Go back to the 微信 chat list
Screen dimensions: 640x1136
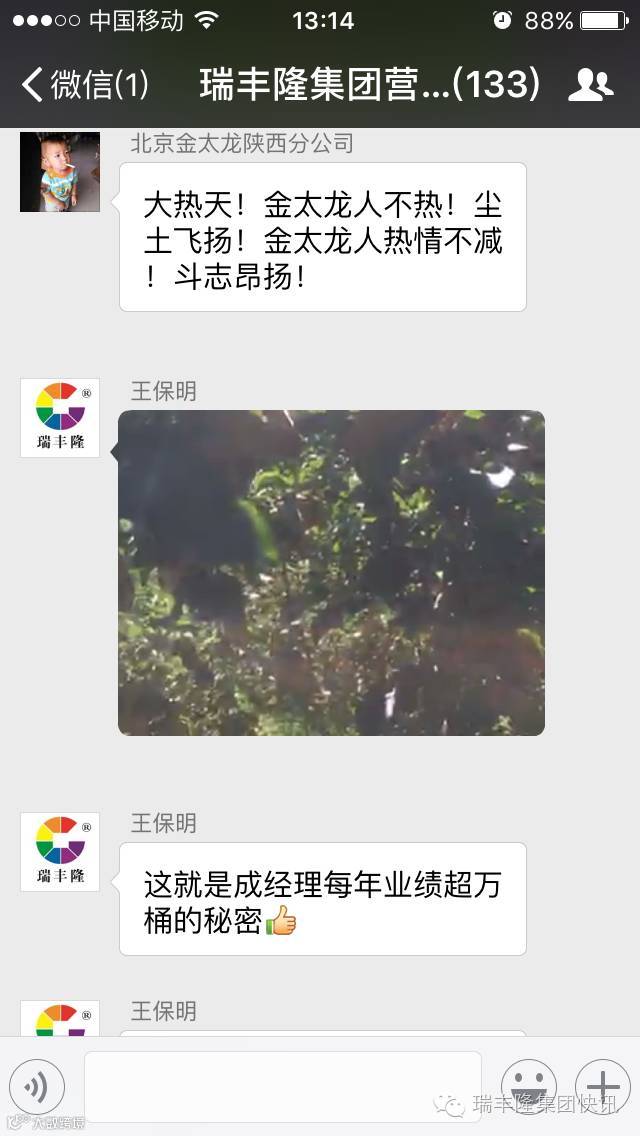tap(85, 85)
